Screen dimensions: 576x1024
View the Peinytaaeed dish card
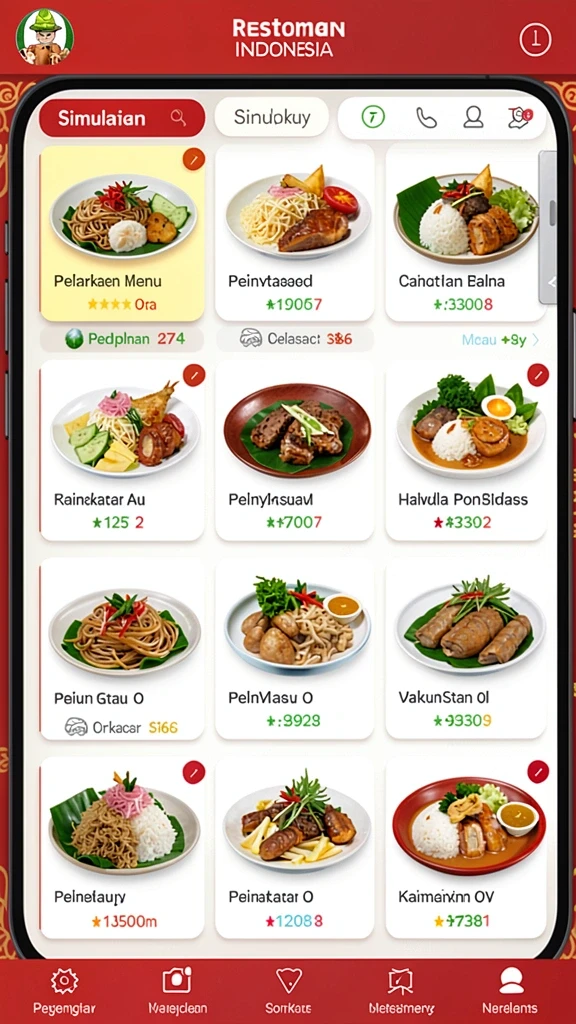(295, 233)
